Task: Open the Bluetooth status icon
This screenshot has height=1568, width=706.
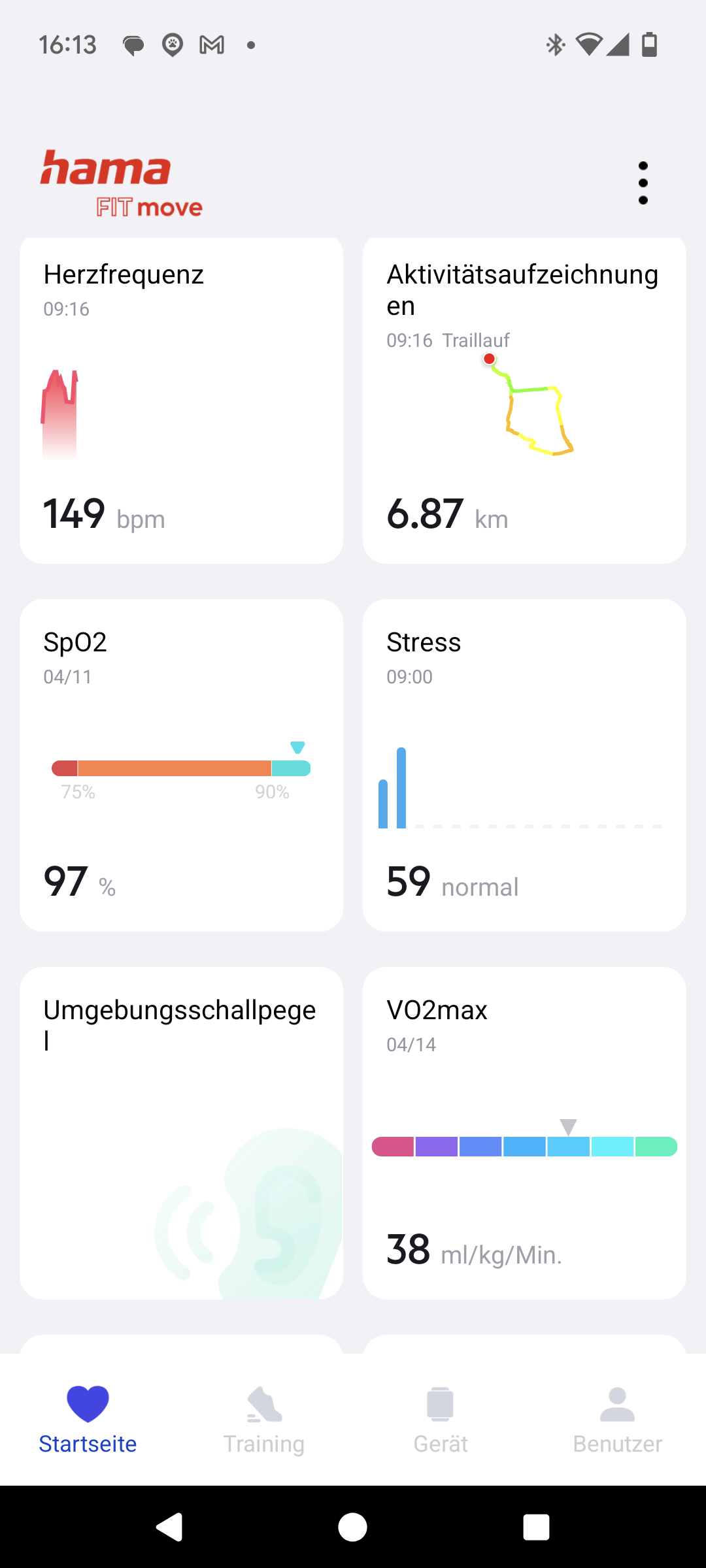Action: click(x=556, y=44)
